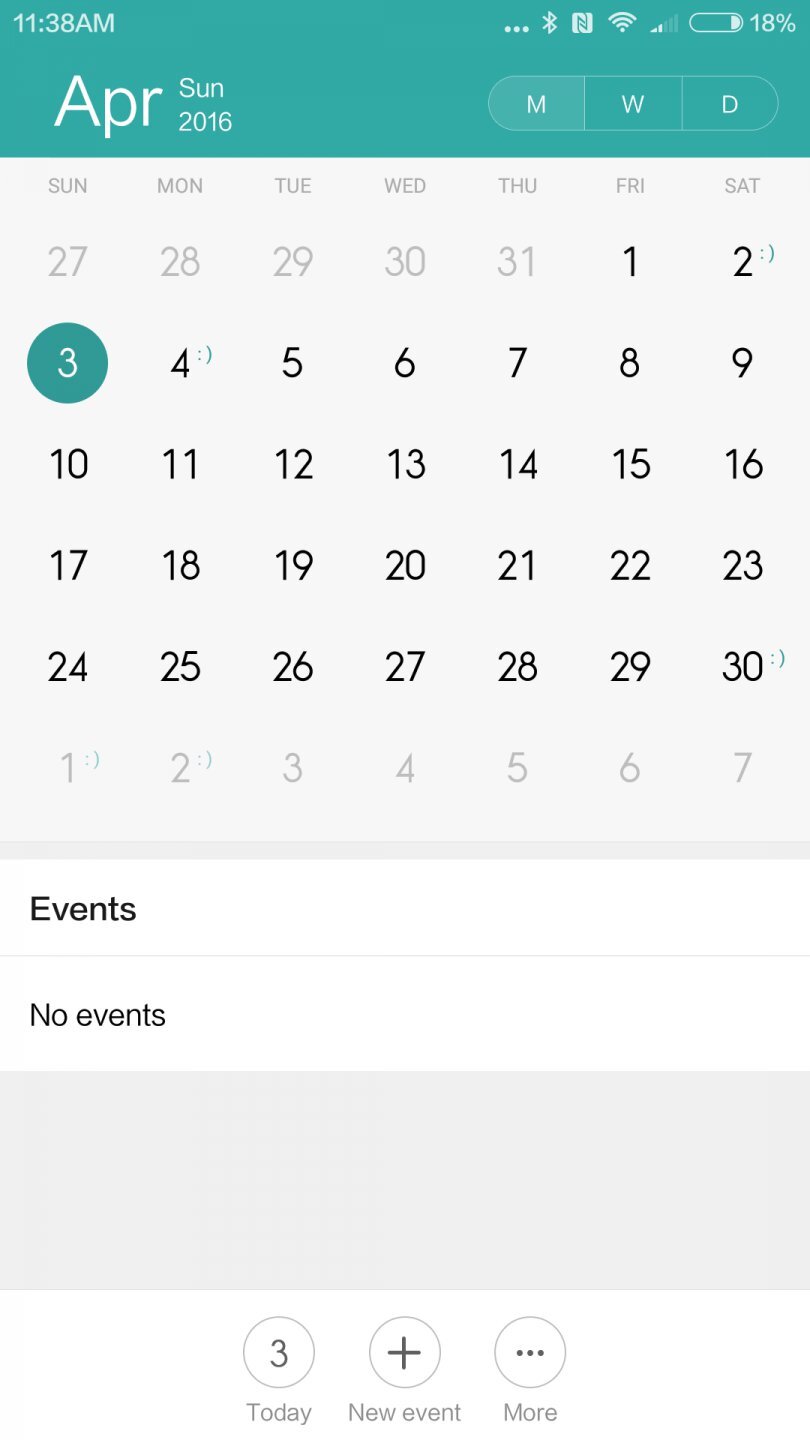Viewport: 810px width, 1440px height.
Task: Pick April 28 in the calendar
Action: (517, 666)
